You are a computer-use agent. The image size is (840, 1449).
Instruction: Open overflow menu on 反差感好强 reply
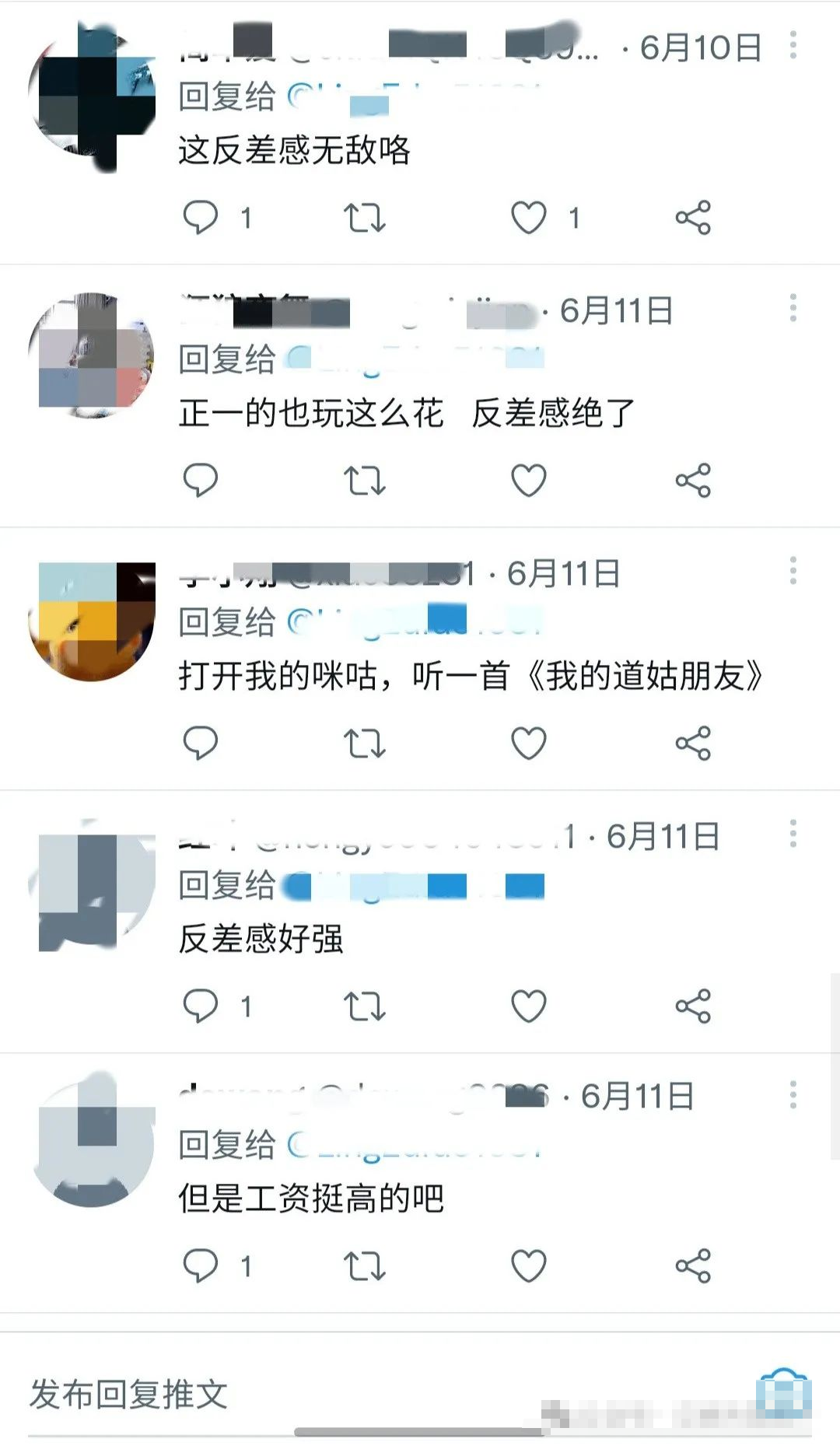pyautogui.click(x=793, y=834)
